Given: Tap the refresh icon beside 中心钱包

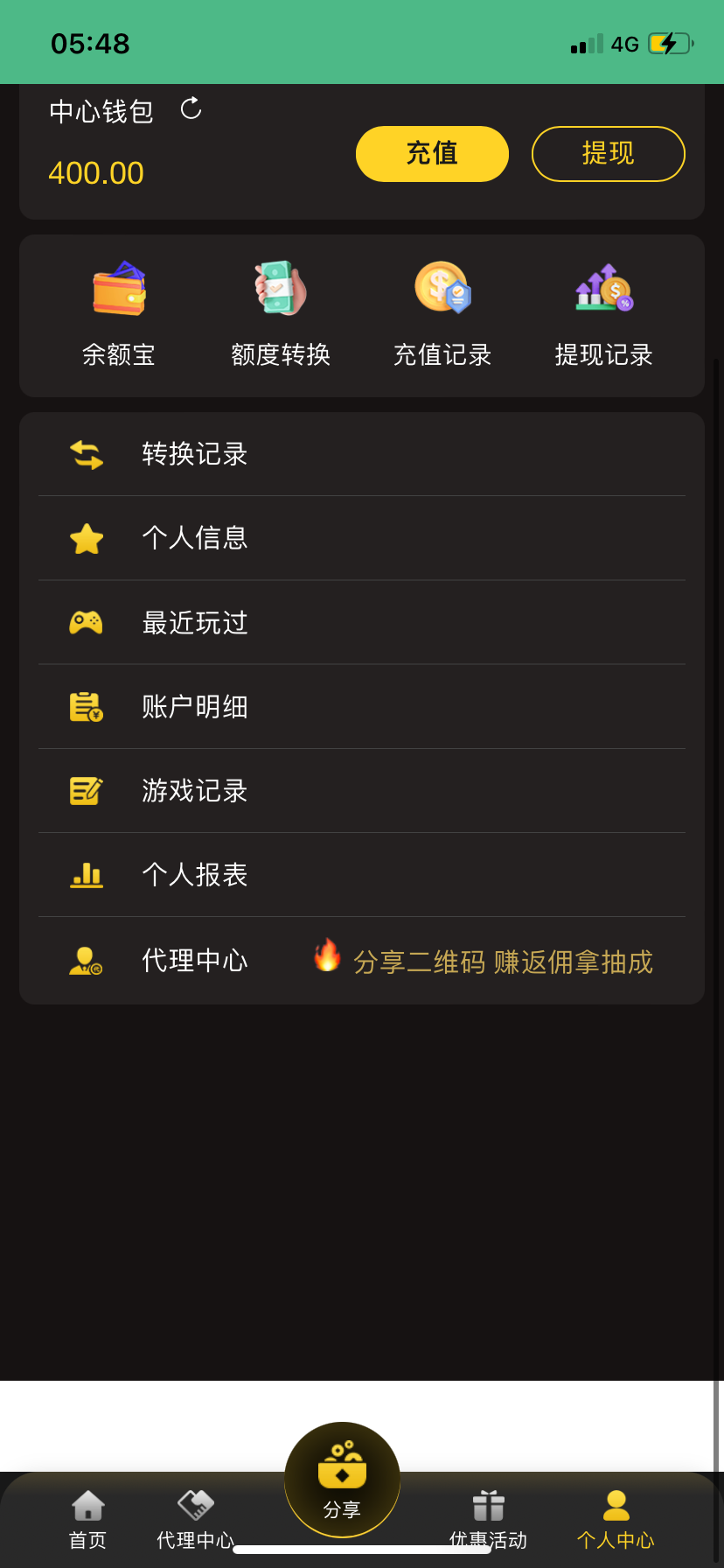Looking at the screenshot, I should (x=191, y=110).
